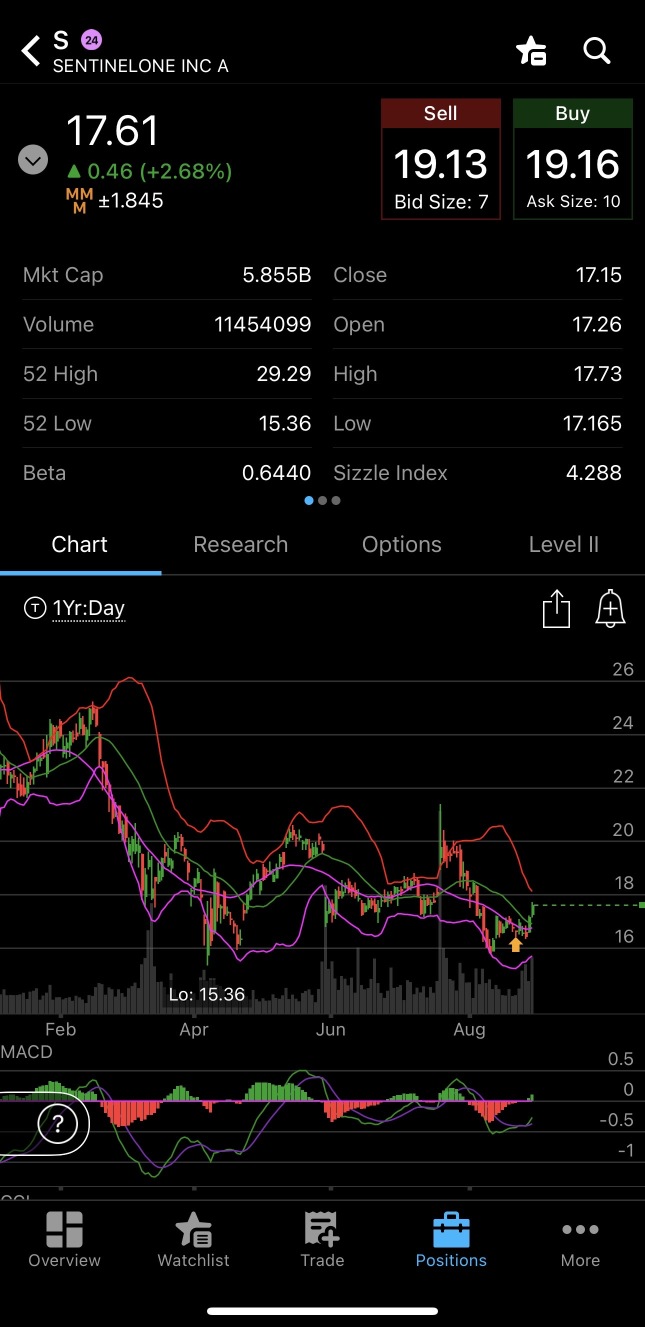Show the More menu
The image size is (645, 1327).
[x=580, y=1240]
